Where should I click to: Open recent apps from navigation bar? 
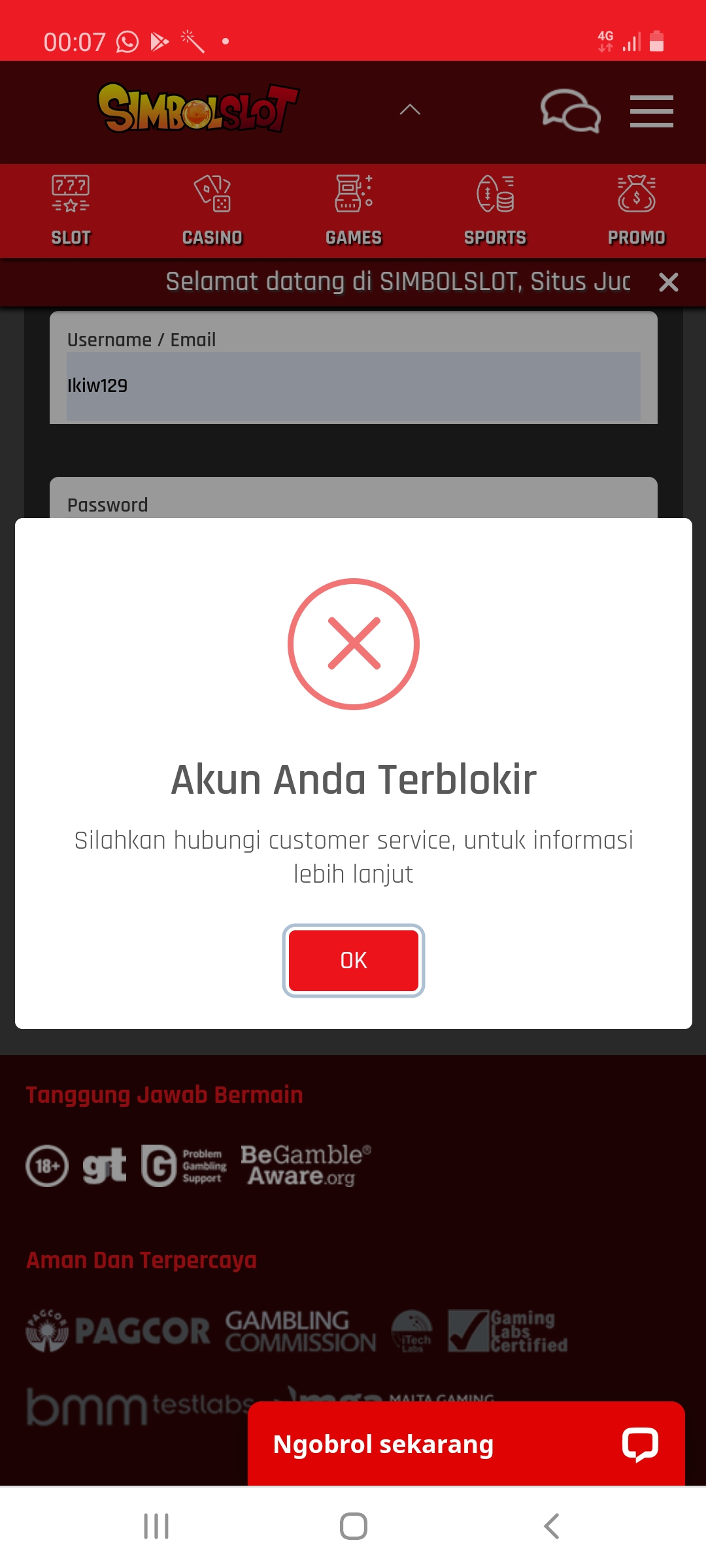pos(156,1526)
